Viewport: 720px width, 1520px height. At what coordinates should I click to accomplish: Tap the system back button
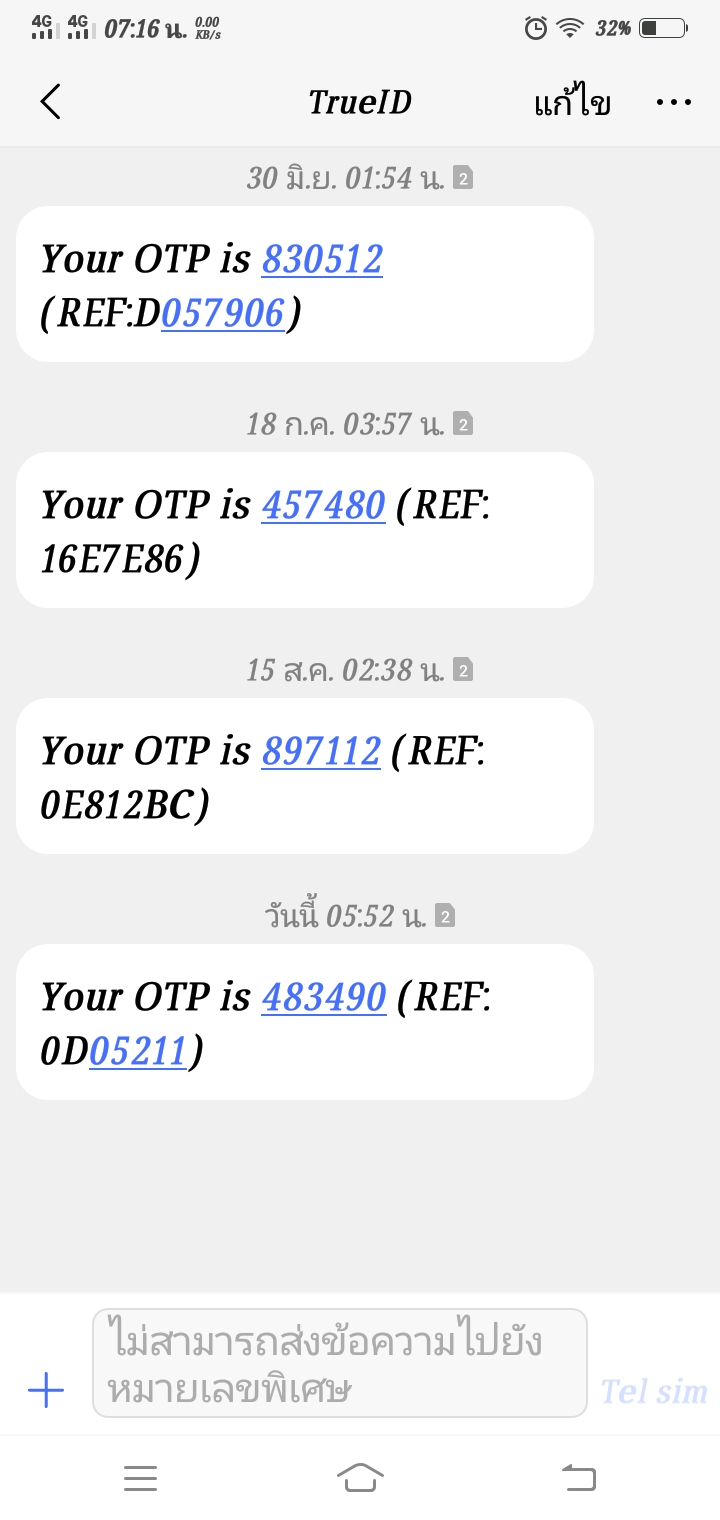(x=579, y=1478)
